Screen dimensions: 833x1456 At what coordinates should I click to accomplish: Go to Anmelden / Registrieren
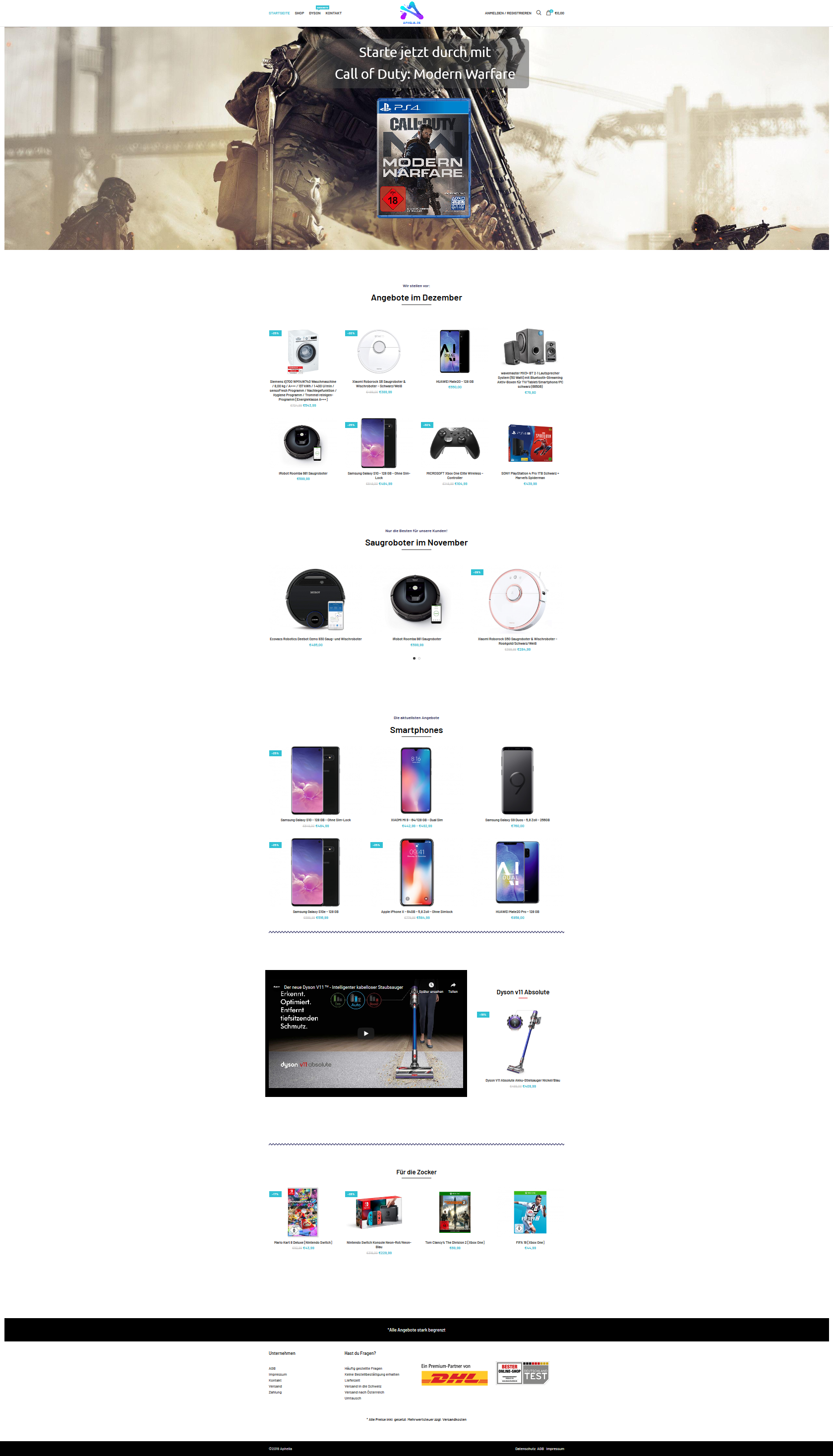(508, 13)
